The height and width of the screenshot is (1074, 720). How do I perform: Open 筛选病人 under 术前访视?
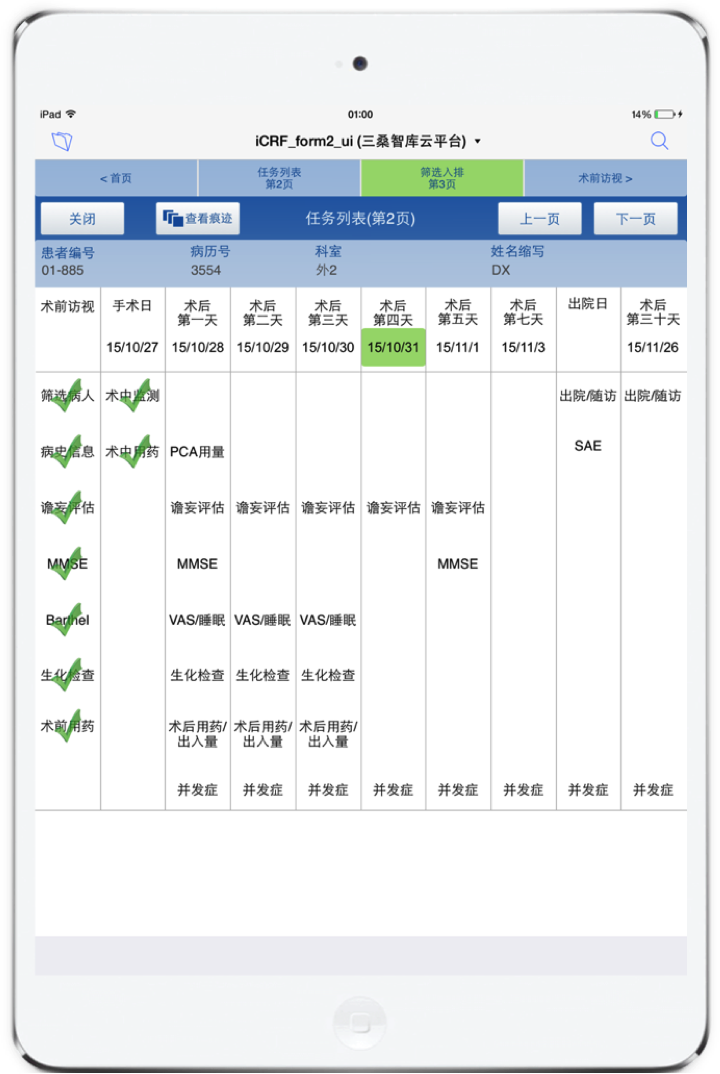pyautogui.click(x=67, y=396)
